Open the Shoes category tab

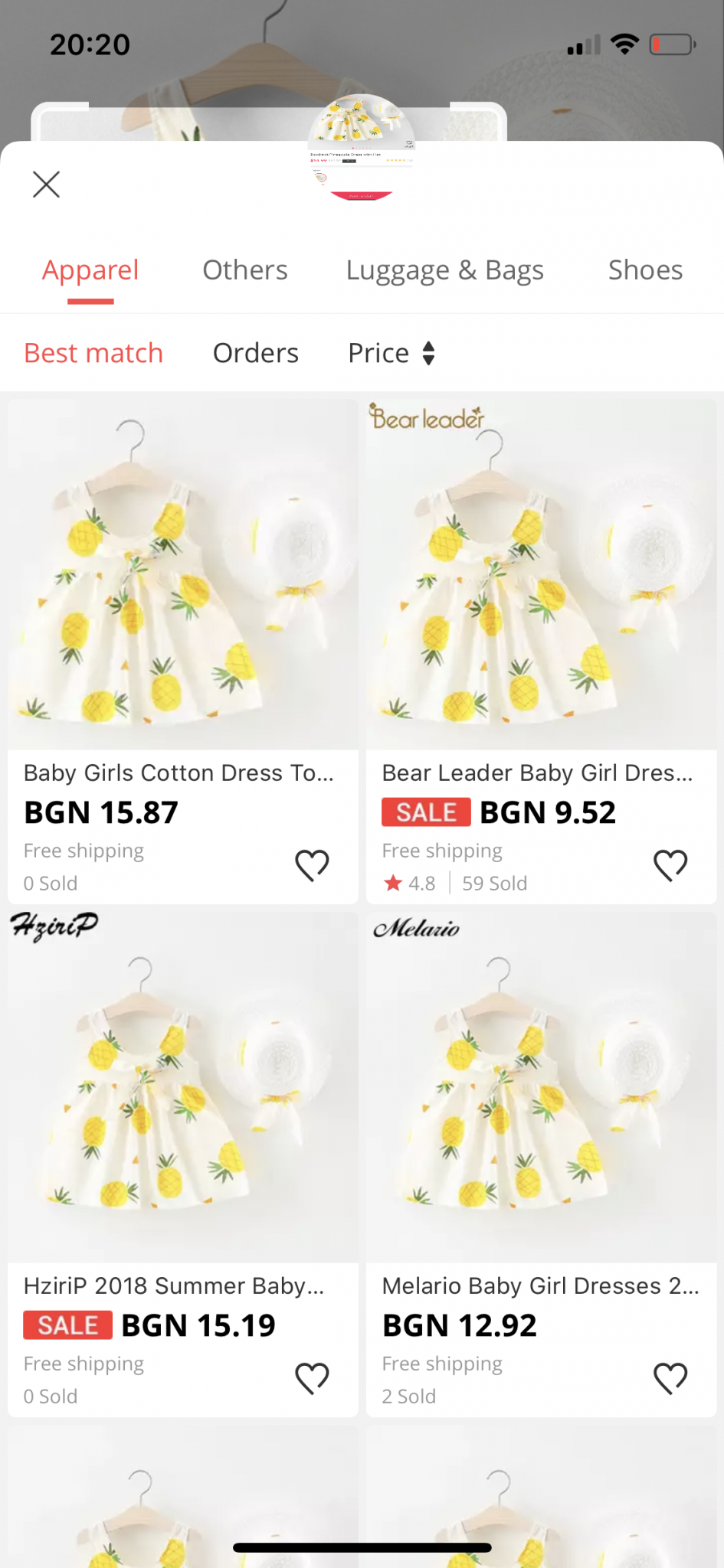point(645,270)
